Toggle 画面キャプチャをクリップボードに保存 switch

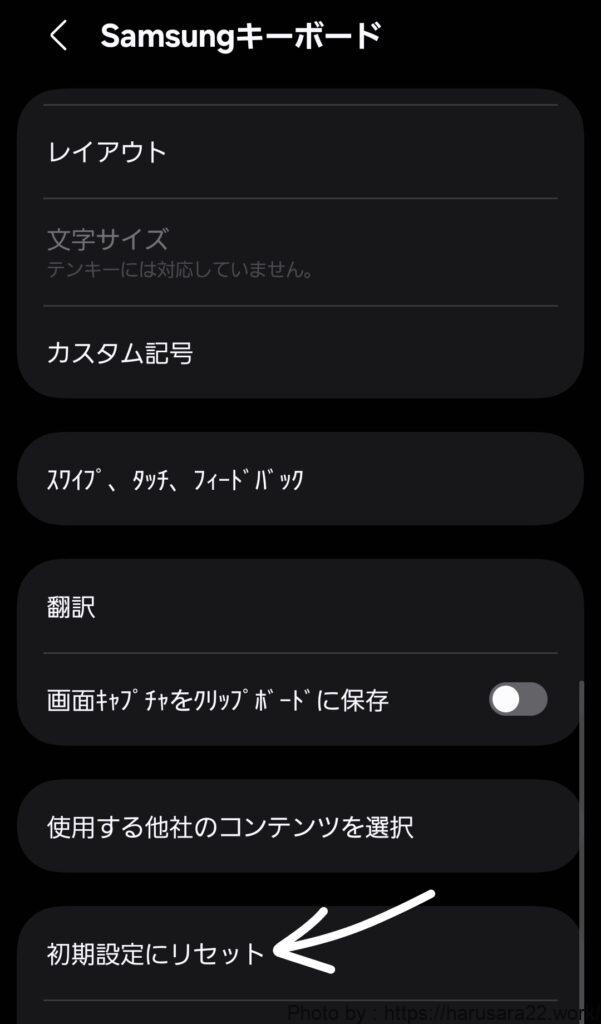point(517,700)
